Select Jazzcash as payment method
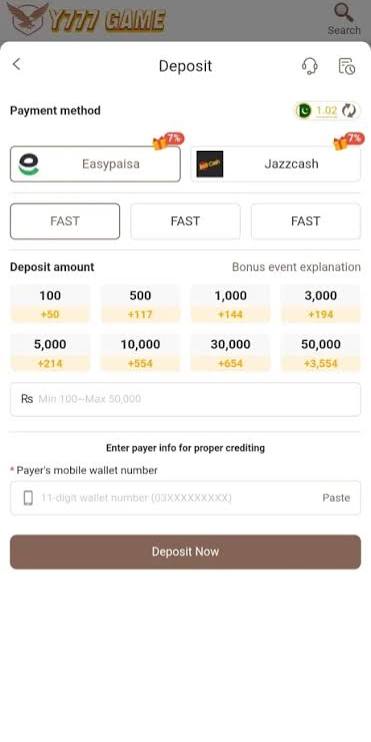This screenshot has height=742, width=371. point(276,164)
